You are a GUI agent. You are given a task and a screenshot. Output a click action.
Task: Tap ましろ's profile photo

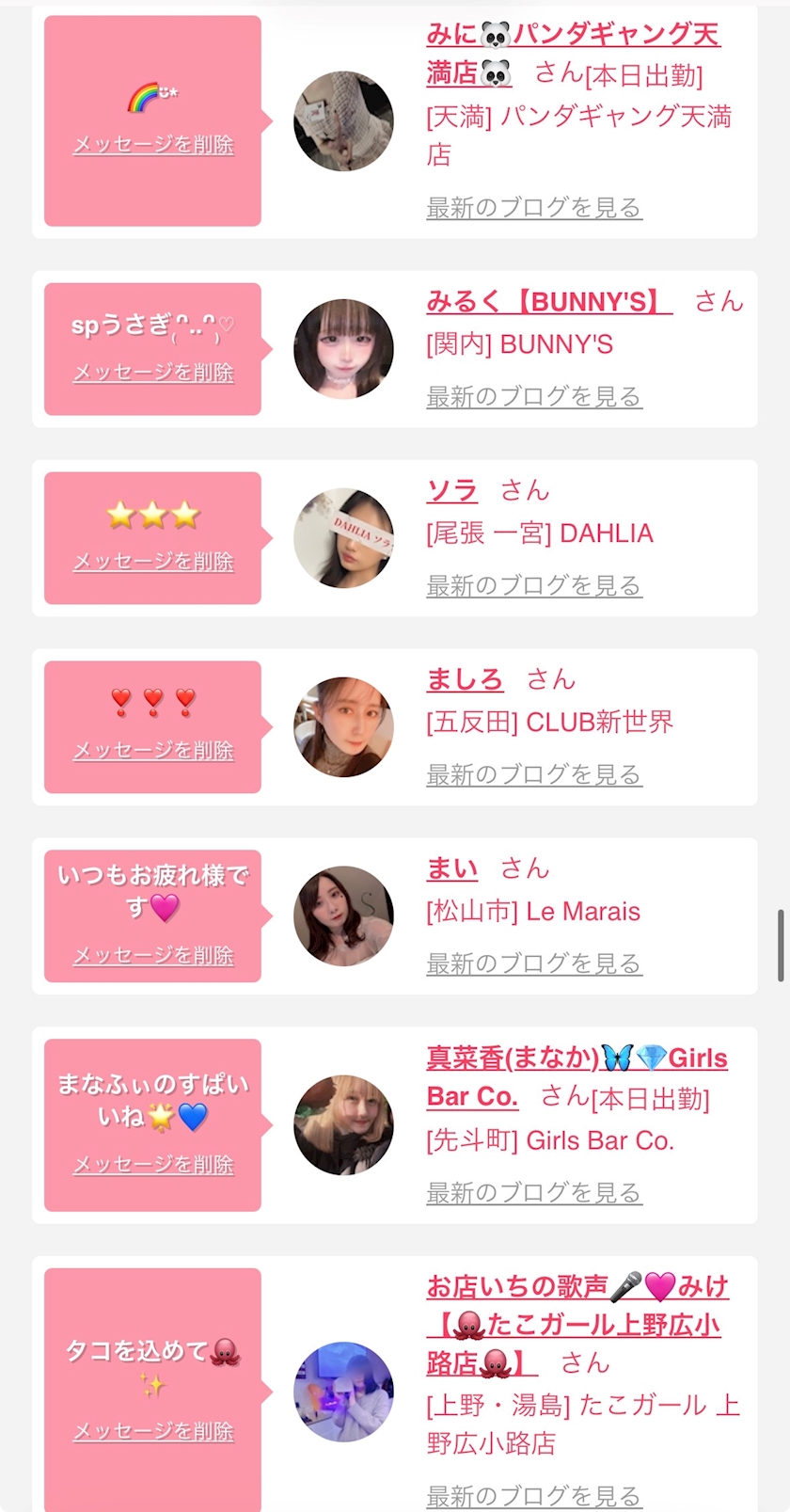343,726
